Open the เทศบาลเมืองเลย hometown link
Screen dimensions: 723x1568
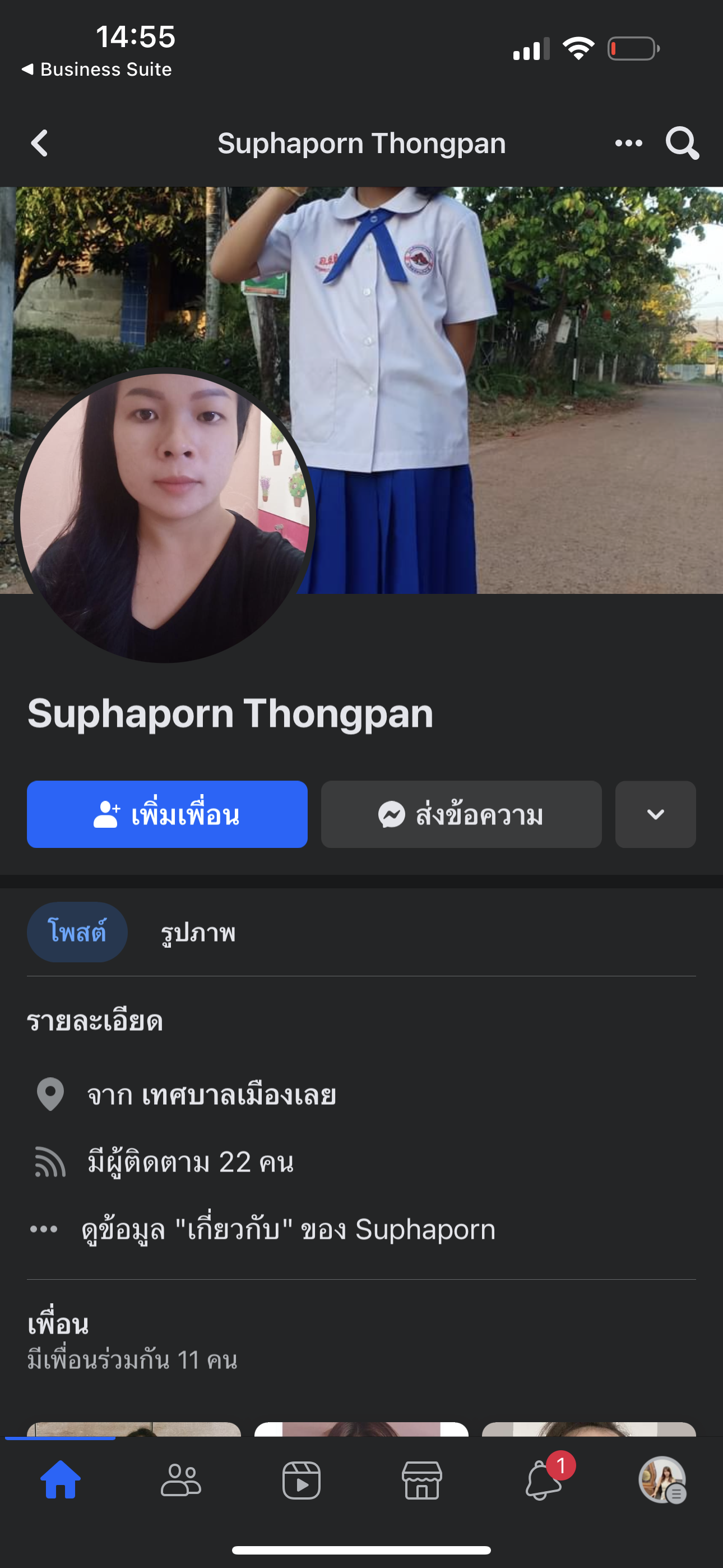coord(239,1095)
